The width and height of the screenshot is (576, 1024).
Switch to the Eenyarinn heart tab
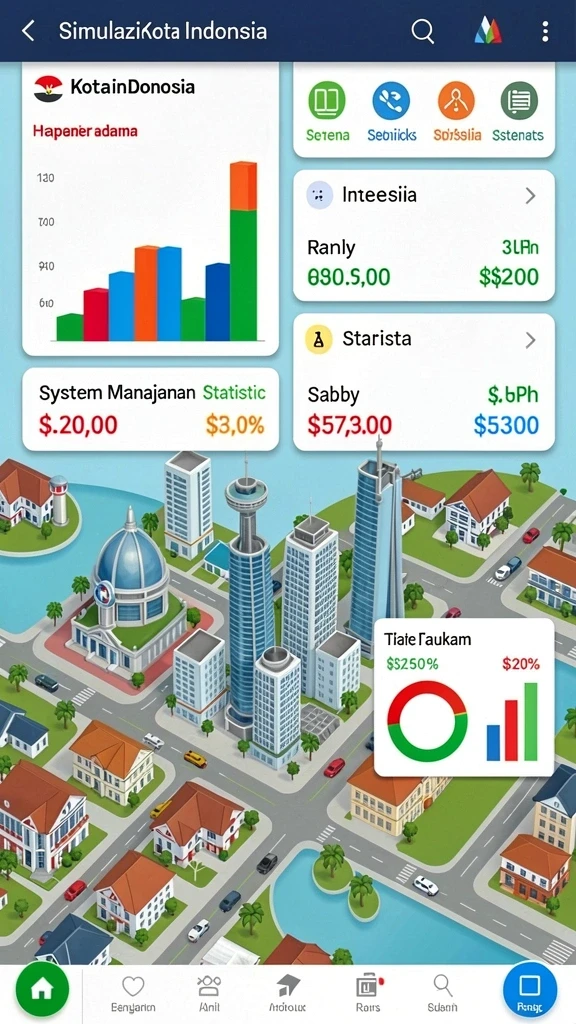point(133,994)
